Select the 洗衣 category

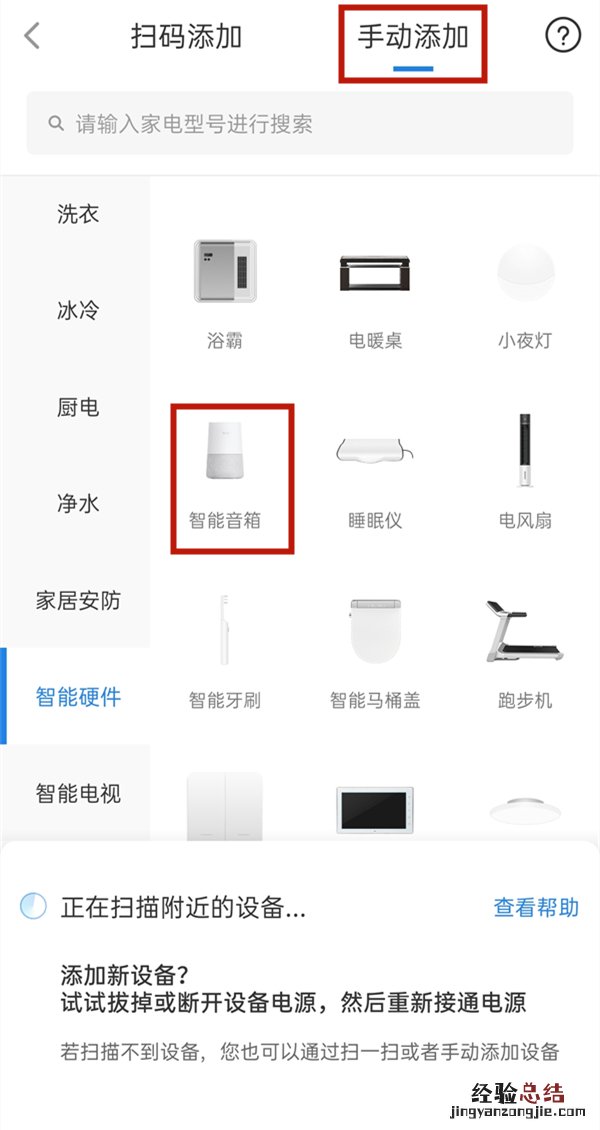click(x=77, y=214)
